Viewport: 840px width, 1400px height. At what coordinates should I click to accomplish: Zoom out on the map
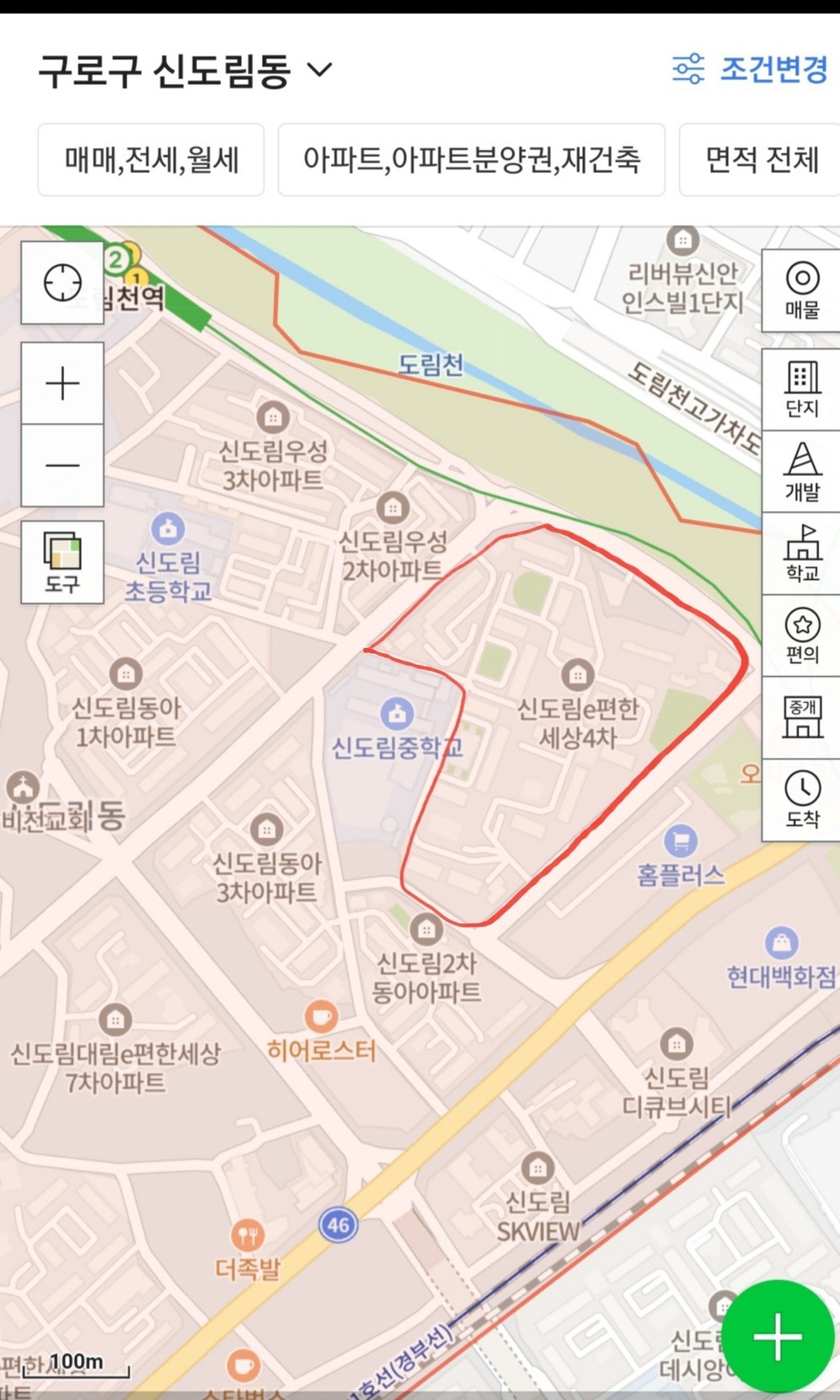pyautogui.click(x=62, y=465)
